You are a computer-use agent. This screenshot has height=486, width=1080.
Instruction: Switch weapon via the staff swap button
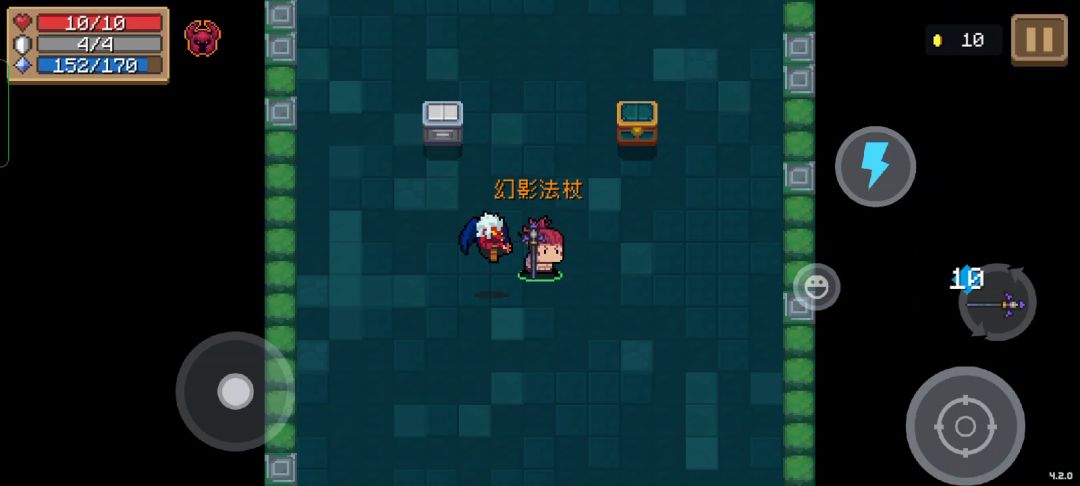click(997, 303)
